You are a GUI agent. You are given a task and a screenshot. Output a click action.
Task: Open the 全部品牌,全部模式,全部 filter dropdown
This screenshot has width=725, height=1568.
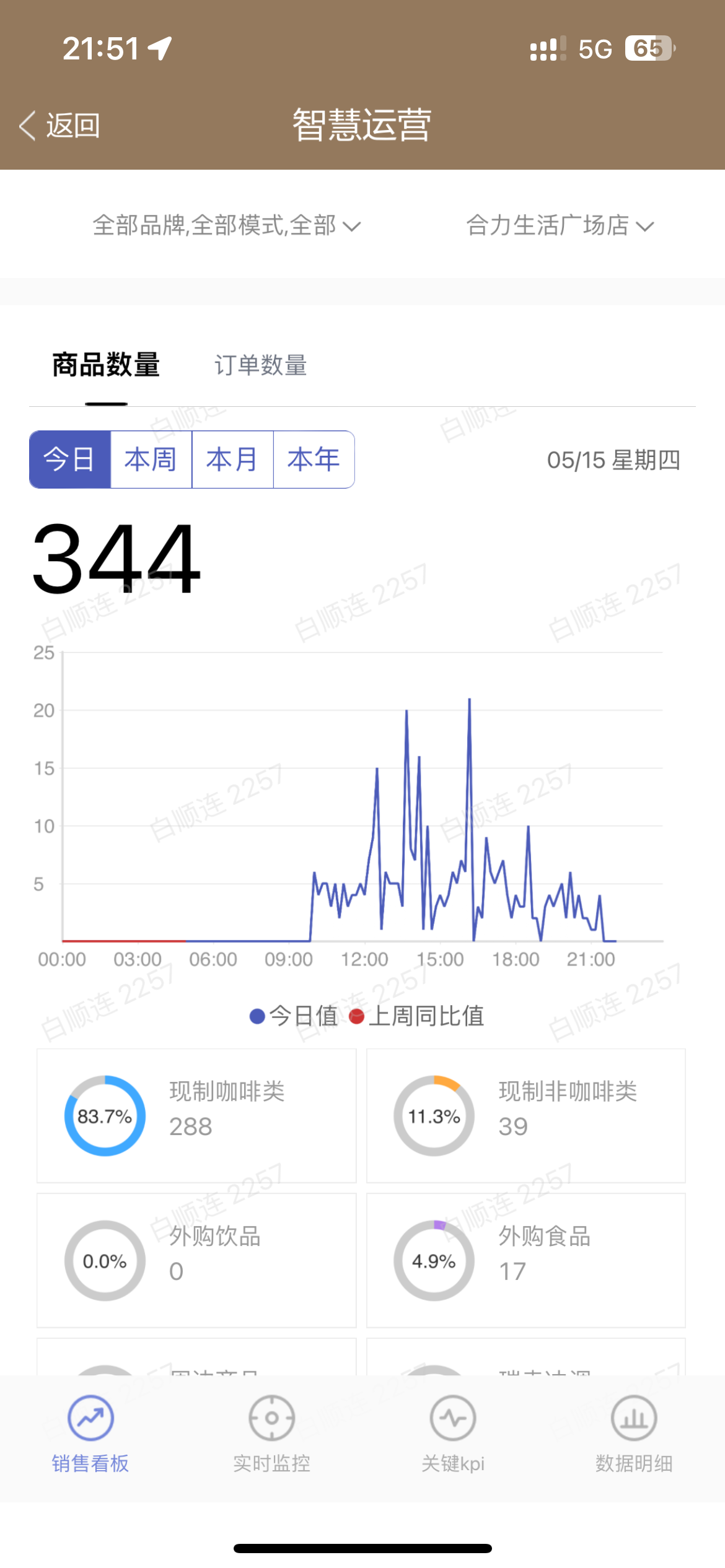click(x=226, y=225)
